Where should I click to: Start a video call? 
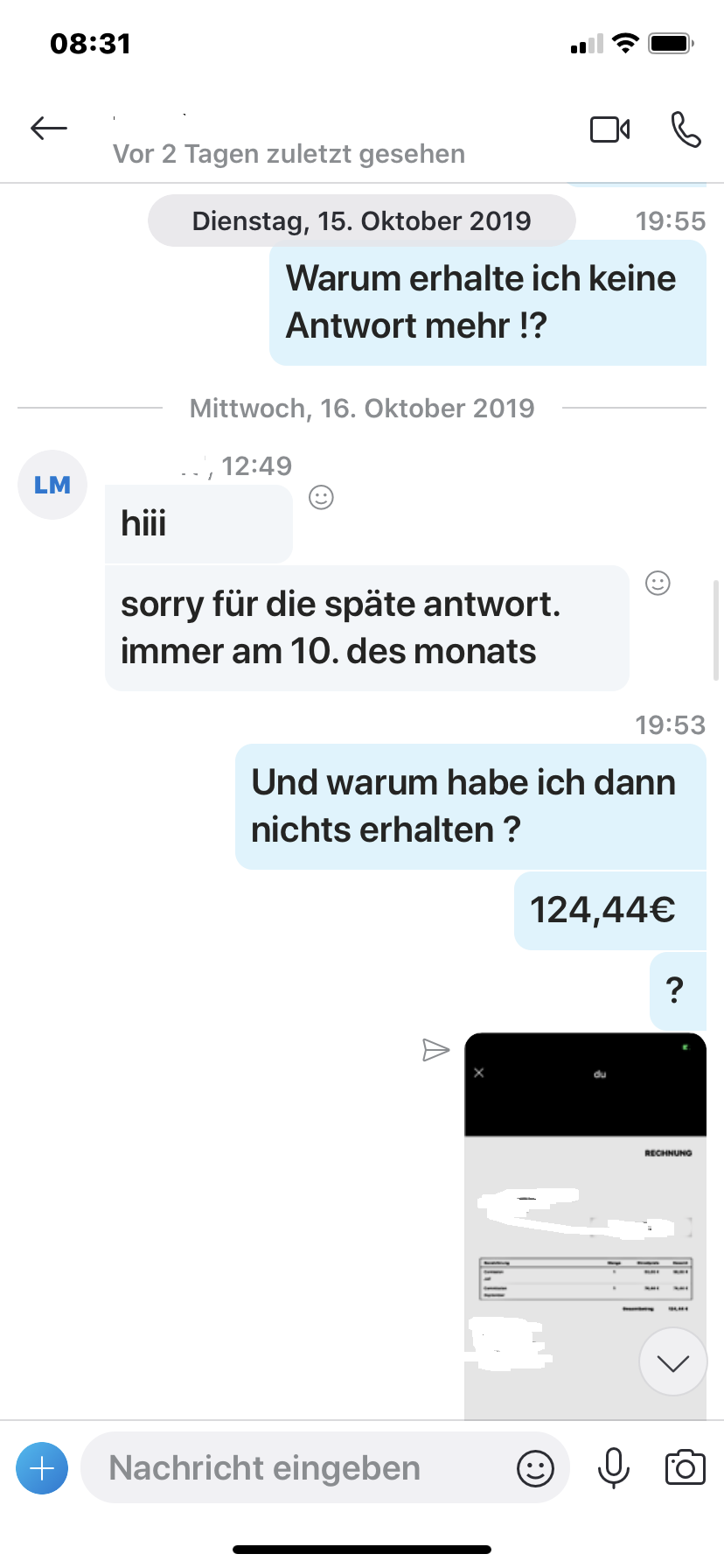pyautogui.click(x=610, y=129)
